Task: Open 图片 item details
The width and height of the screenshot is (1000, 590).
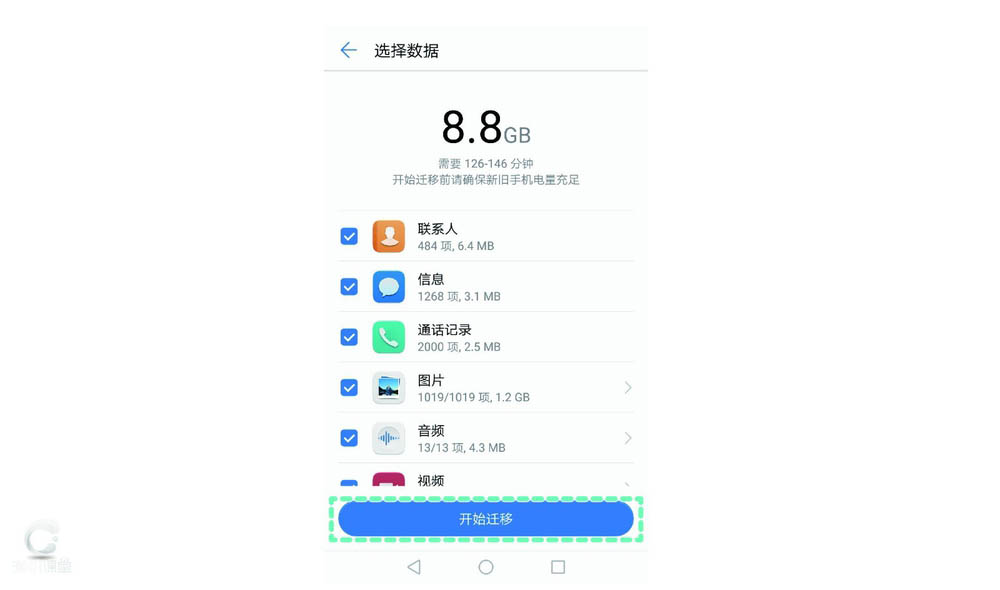Action: click(627, 387)
